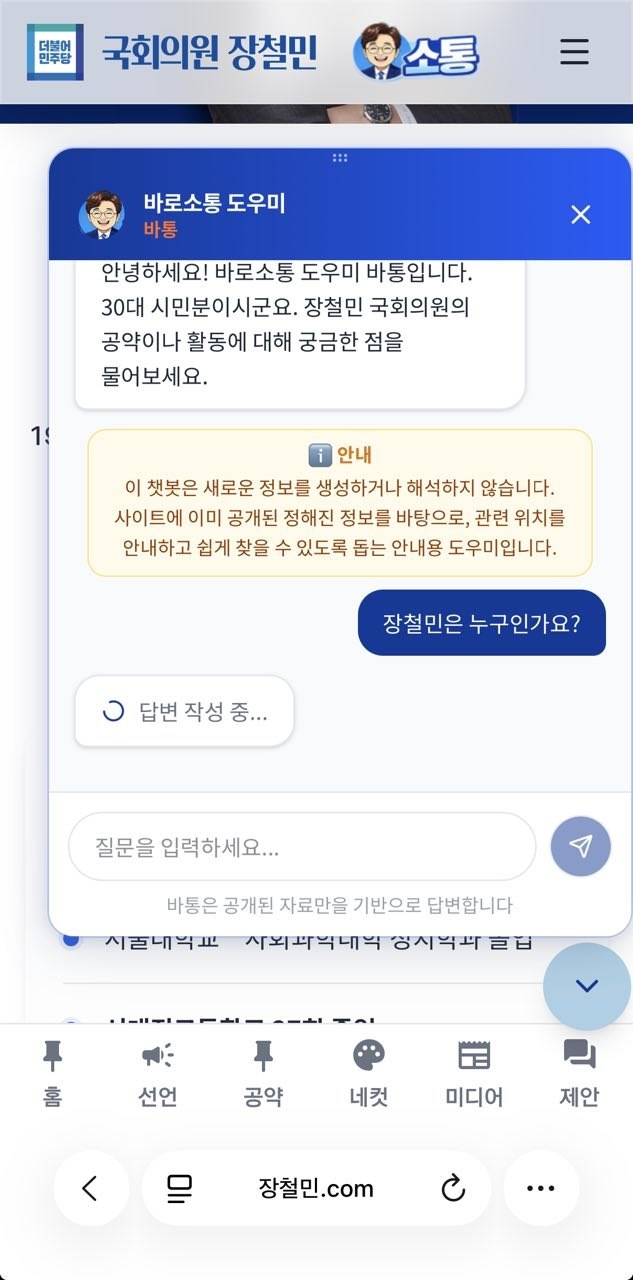The height and width of the screenshot is (1280, 633).
Task: Open the 공약 tab
Action: coord(263,1072)
